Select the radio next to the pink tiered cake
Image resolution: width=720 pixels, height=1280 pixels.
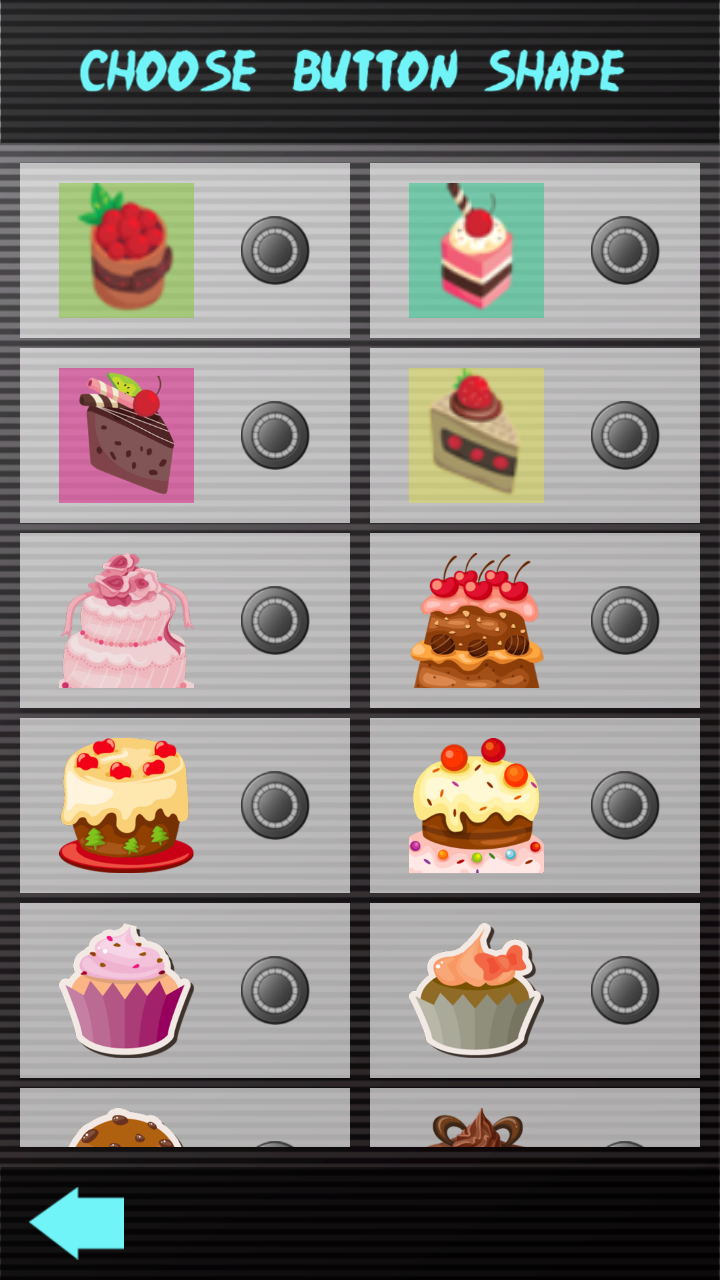pos(275,620)
